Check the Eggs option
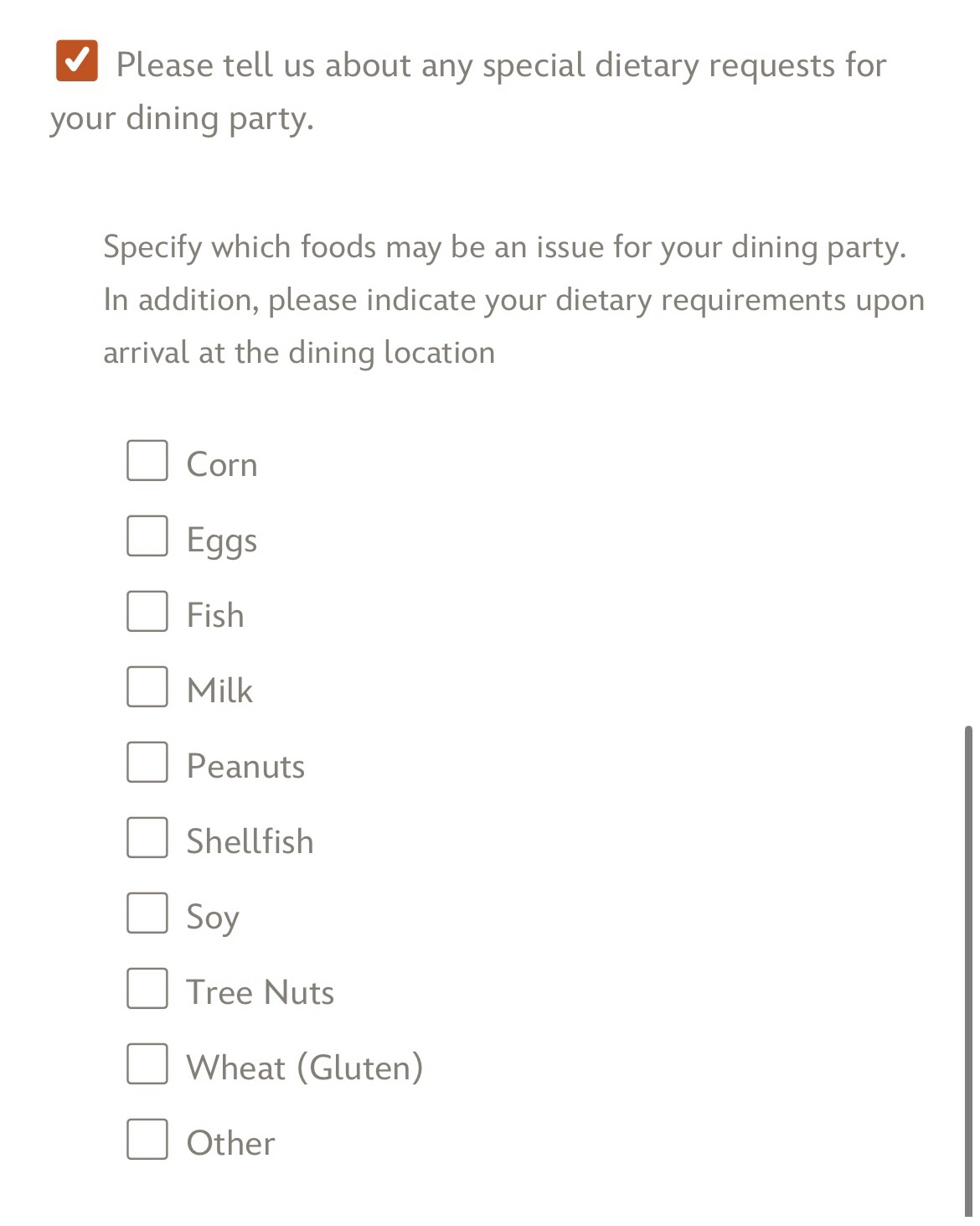The height and width of the screenshot is (1226, 980). click(x=147, y=536)
